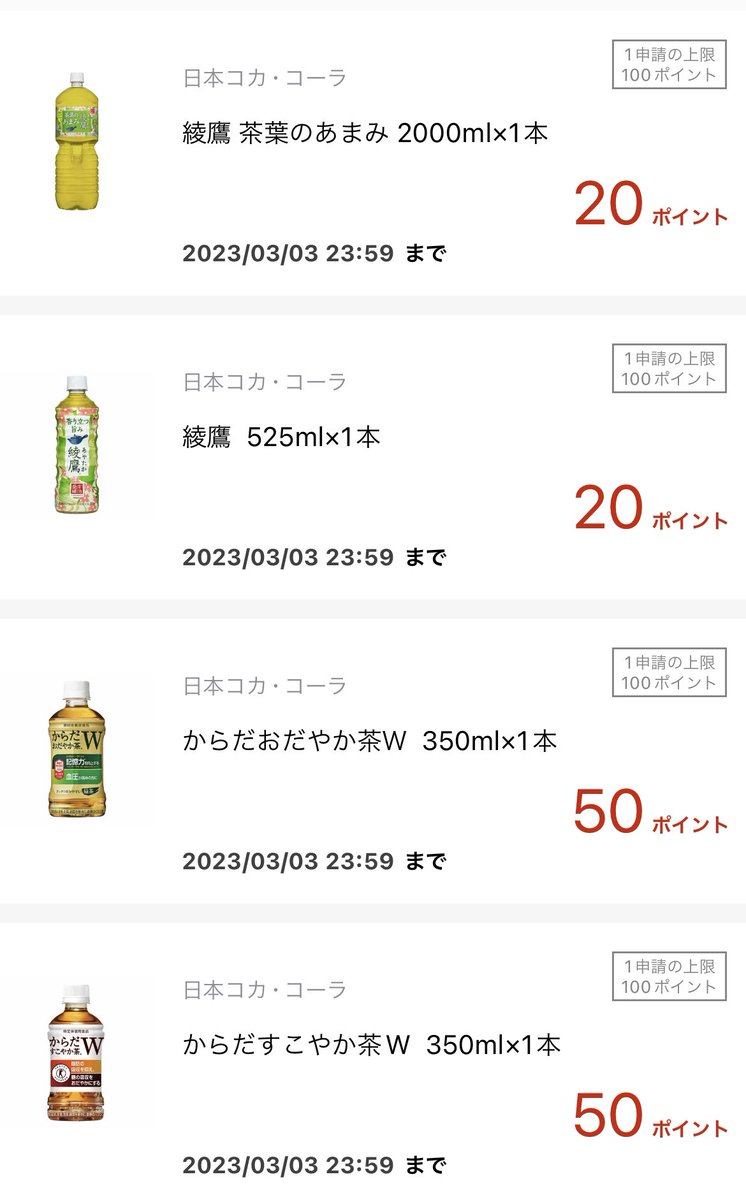View the からだすこやか茶W 350ml offer
The width and height of the screenshot is (746, 1200).
pyautogui.click(x=373, y=1062)
